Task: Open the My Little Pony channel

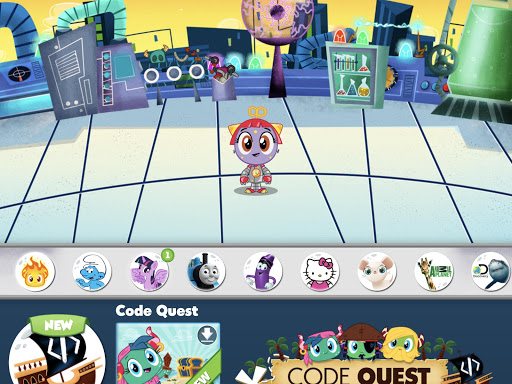Action: pyautogui.click(x=149, y=271)
